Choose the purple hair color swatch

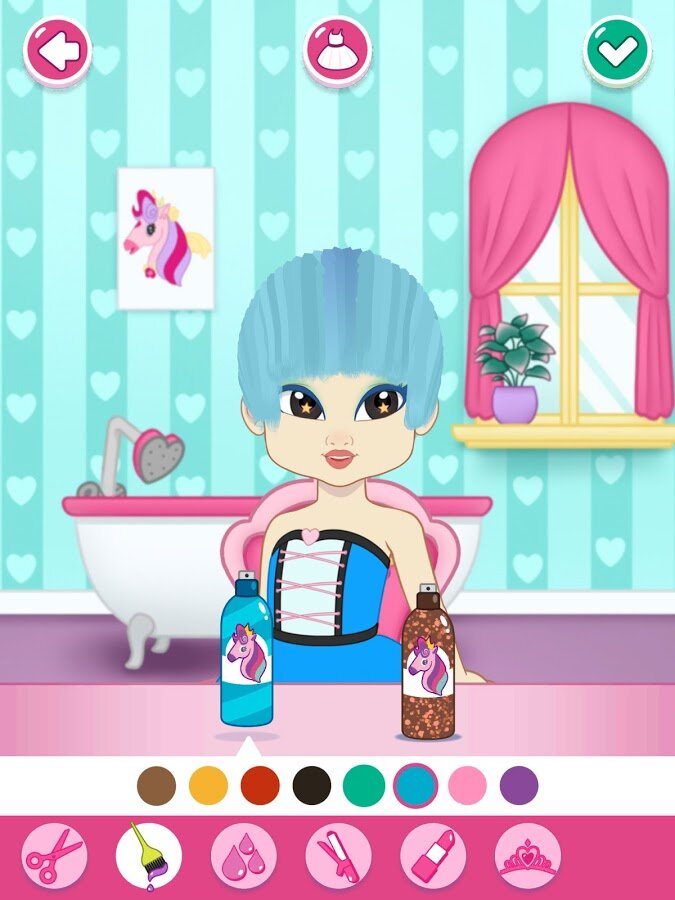(519, 785)
